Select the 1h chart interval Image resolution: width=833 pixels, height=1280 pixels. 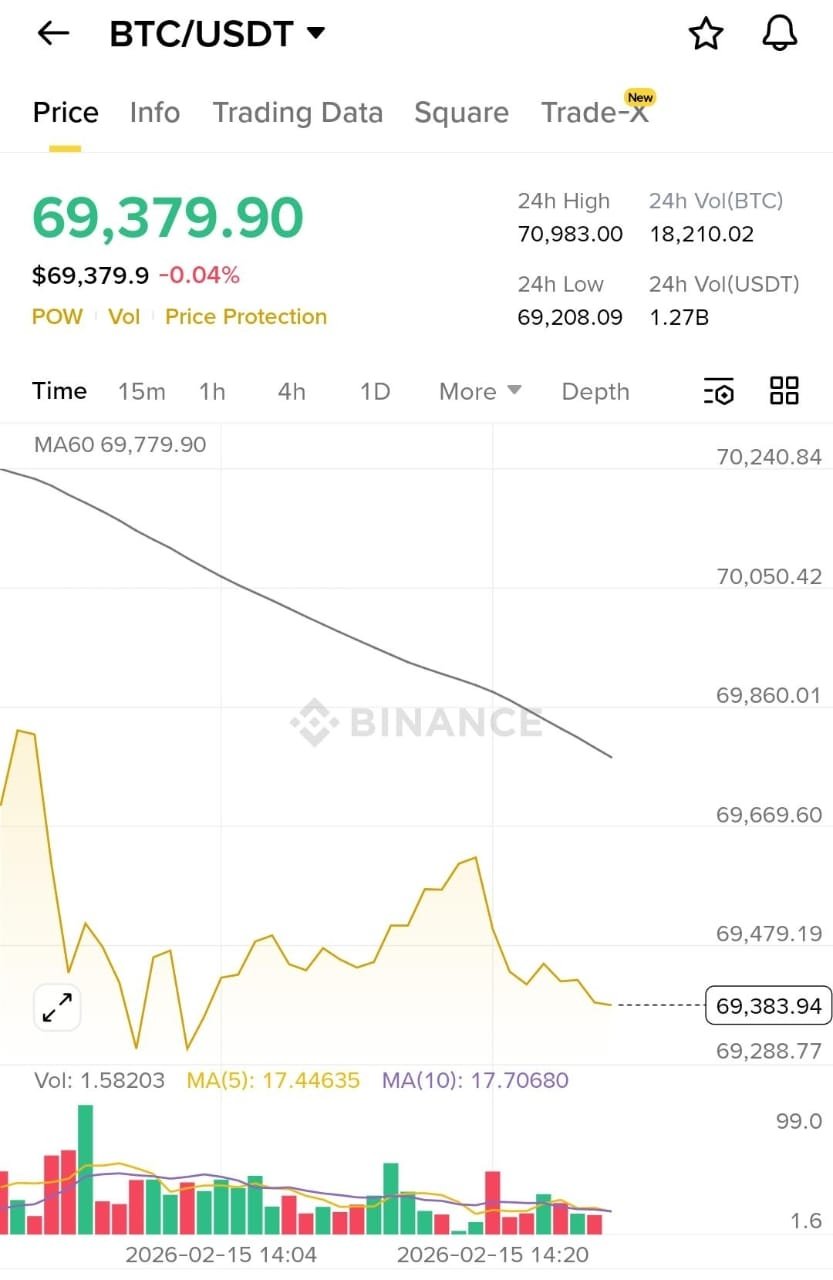pyautogui.click(x=212, y=392)
